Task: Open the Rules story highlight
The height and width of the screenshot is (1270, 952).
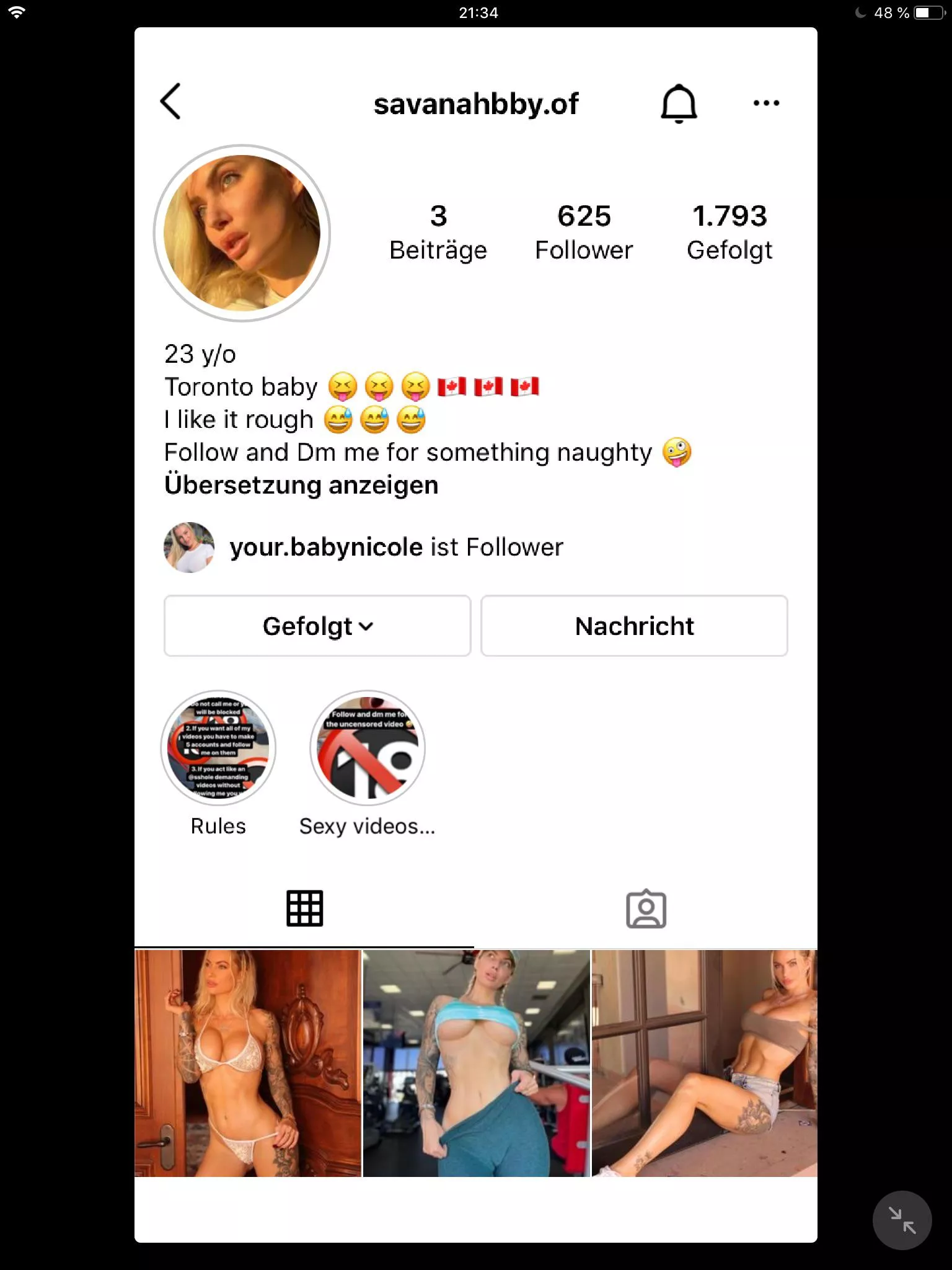Action: click(x=218, y=748)
